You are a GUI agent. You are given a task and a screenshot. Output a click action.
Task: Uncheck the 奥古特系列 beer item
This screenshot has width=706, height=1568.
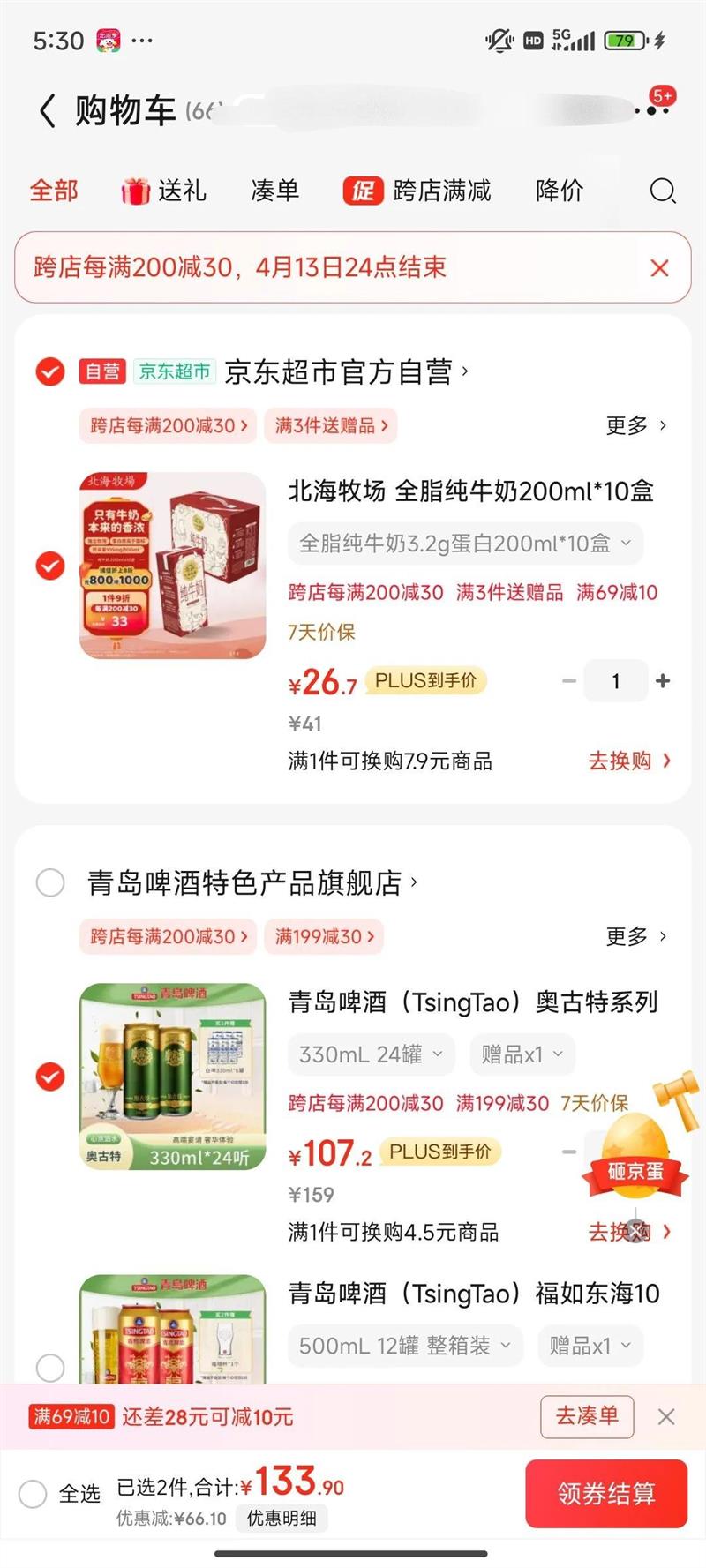point(50,1077)
